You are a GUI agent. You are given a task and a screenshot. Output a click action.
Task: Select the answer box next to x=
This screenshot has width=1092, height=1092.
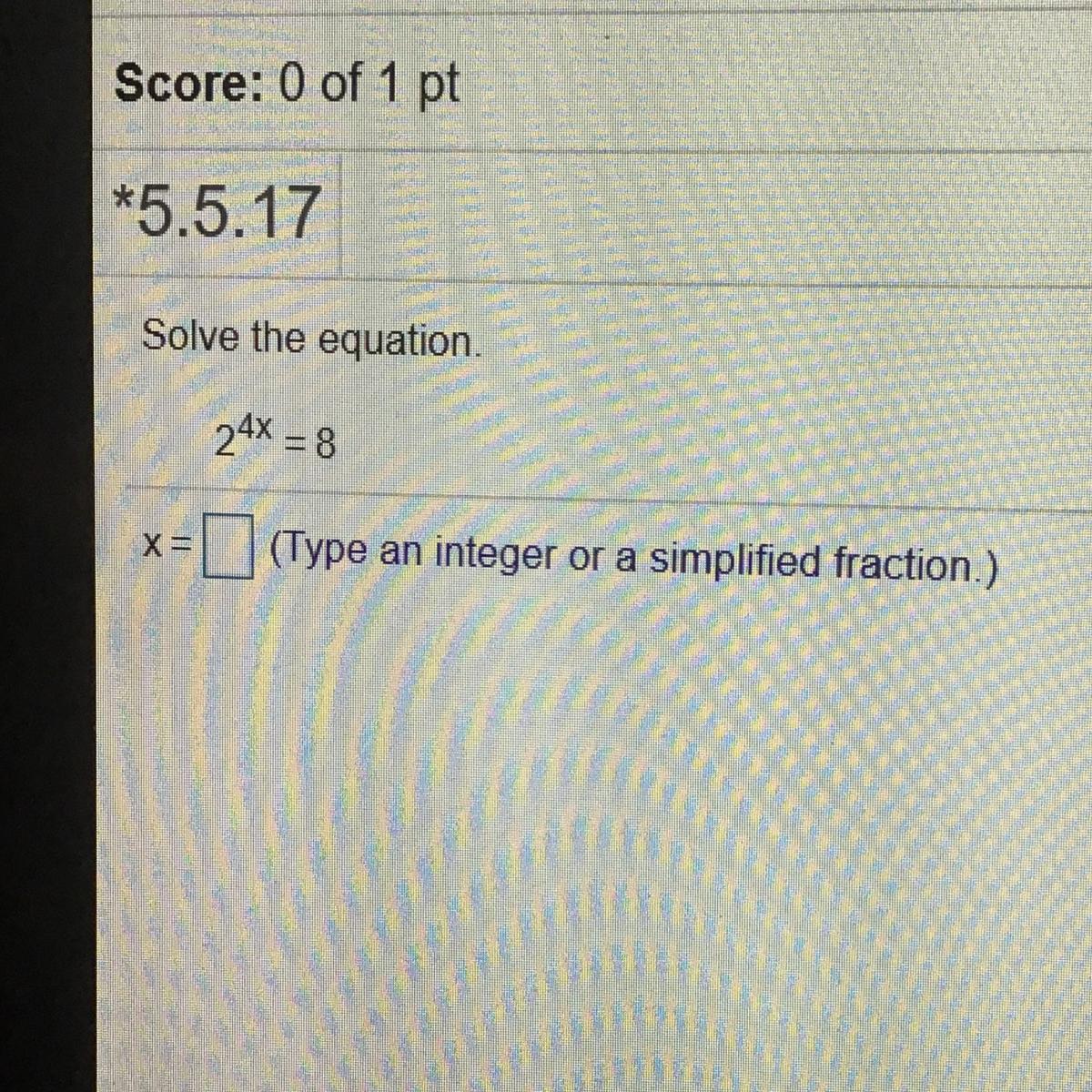point(227,546)
